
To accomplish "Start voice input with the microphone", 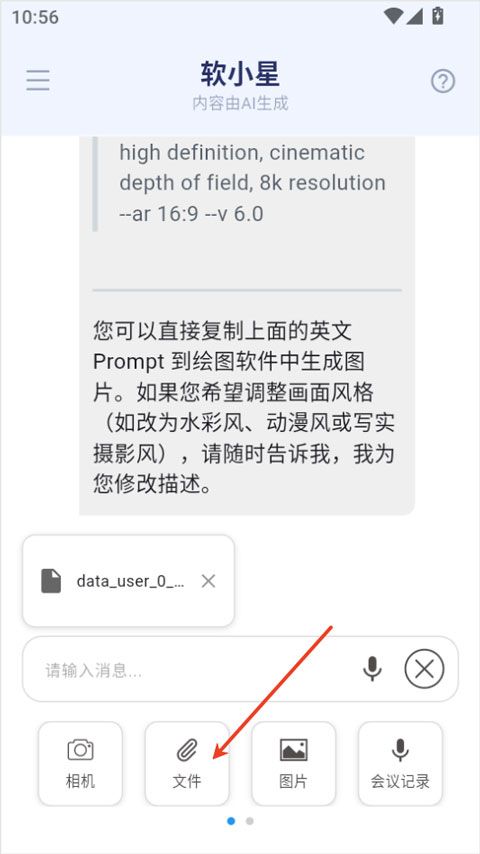I will click(373, 669).
